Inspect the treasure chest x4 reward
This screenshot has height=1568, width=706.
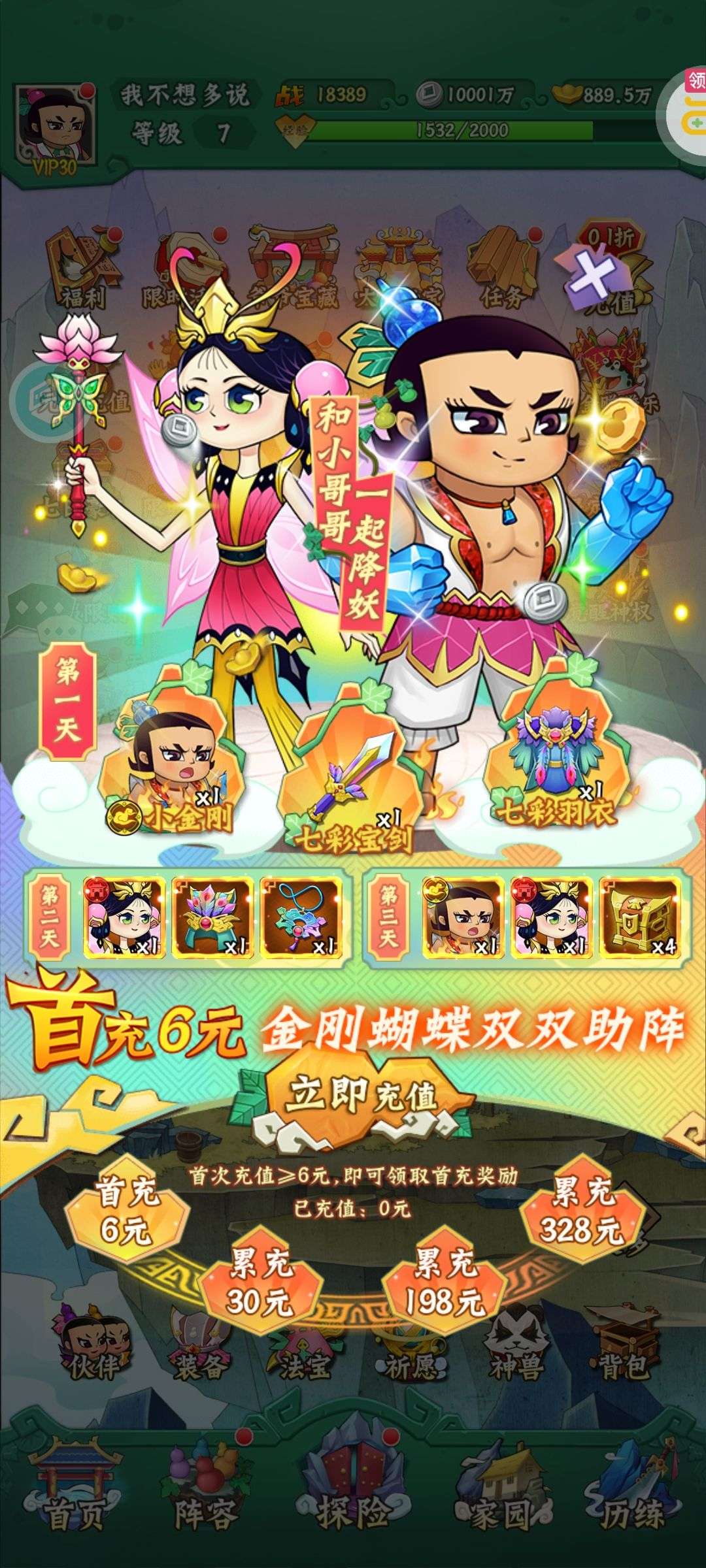[638, 917]
